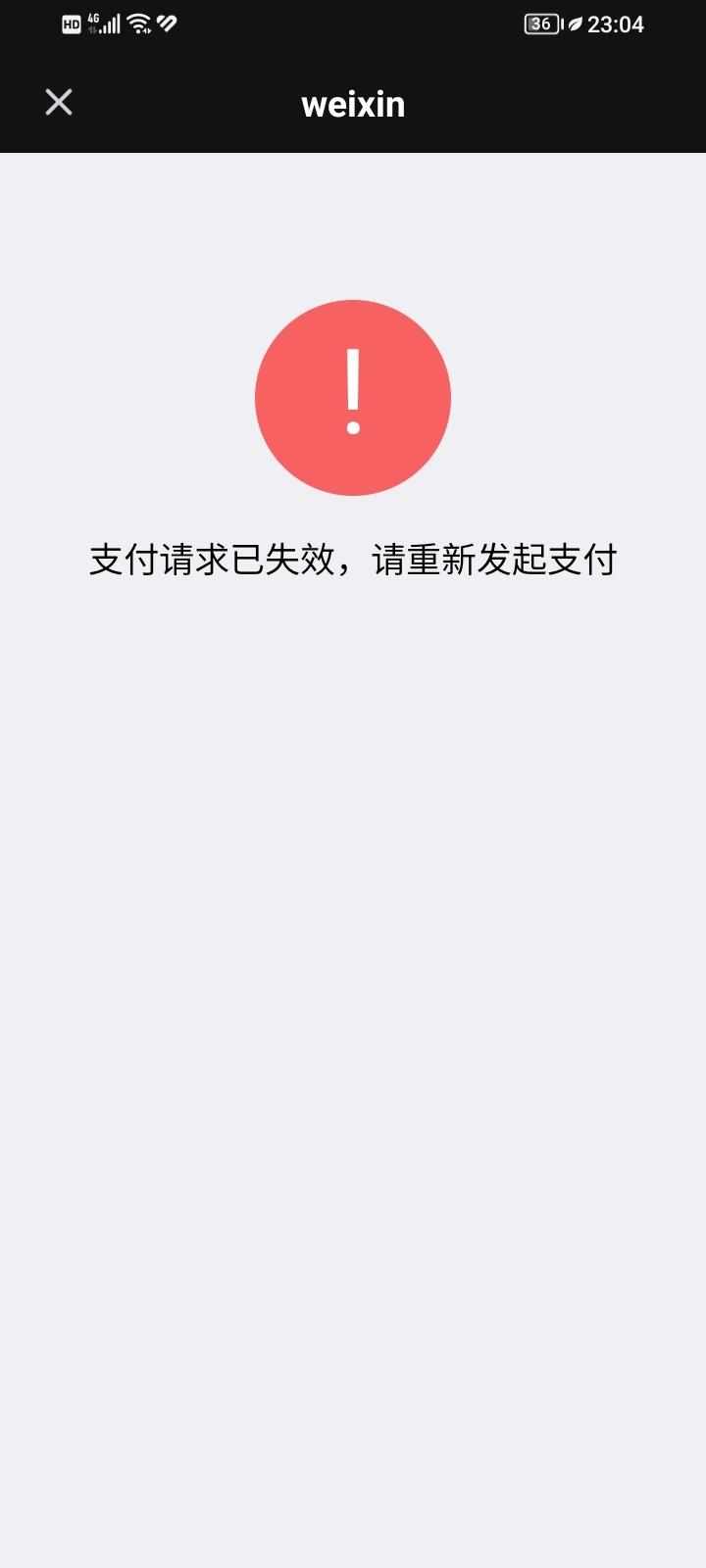Screen dimensions: 706x1568
Task: Close the weixin payment error page
Action: [x=59, y=102]
